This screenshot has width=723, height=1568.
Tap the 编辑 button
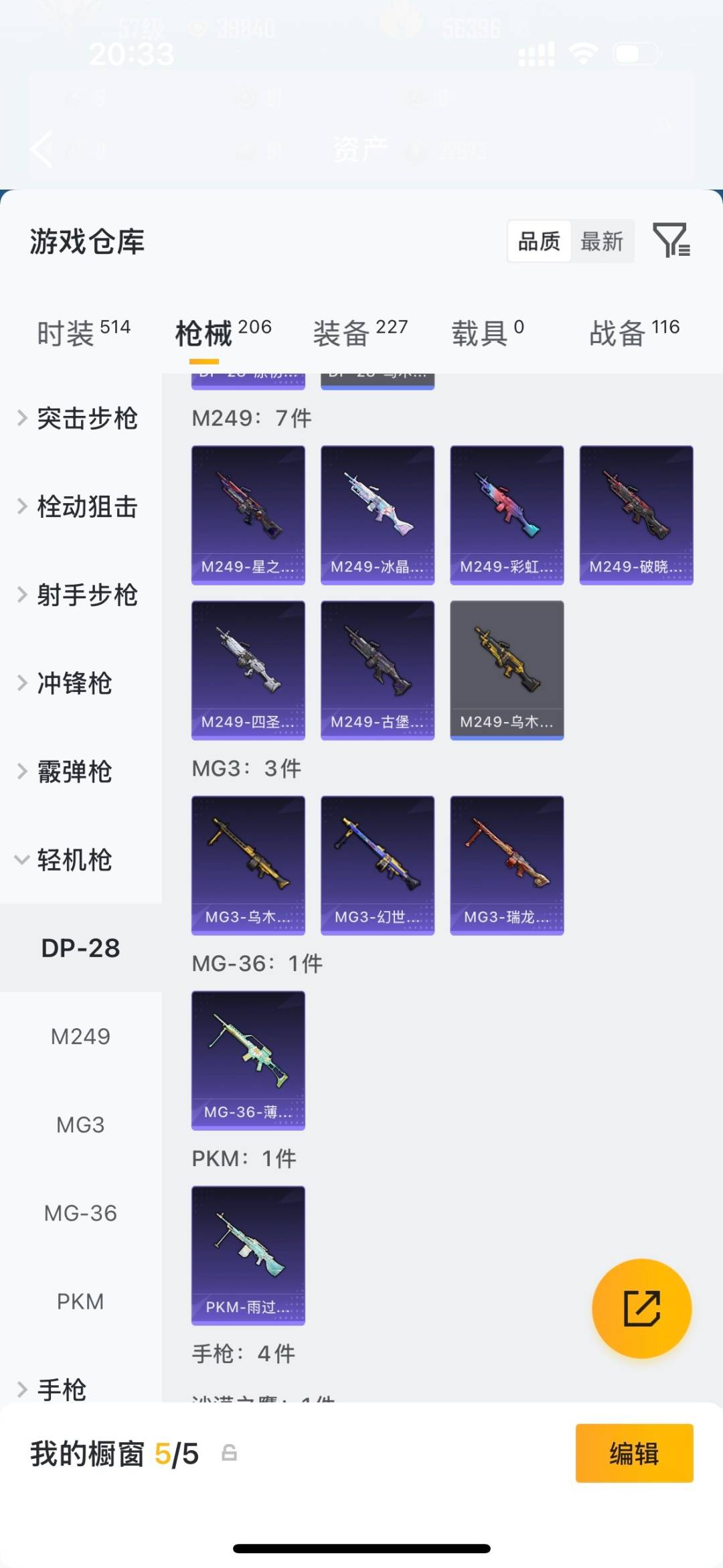click(x=634, y=1454)
